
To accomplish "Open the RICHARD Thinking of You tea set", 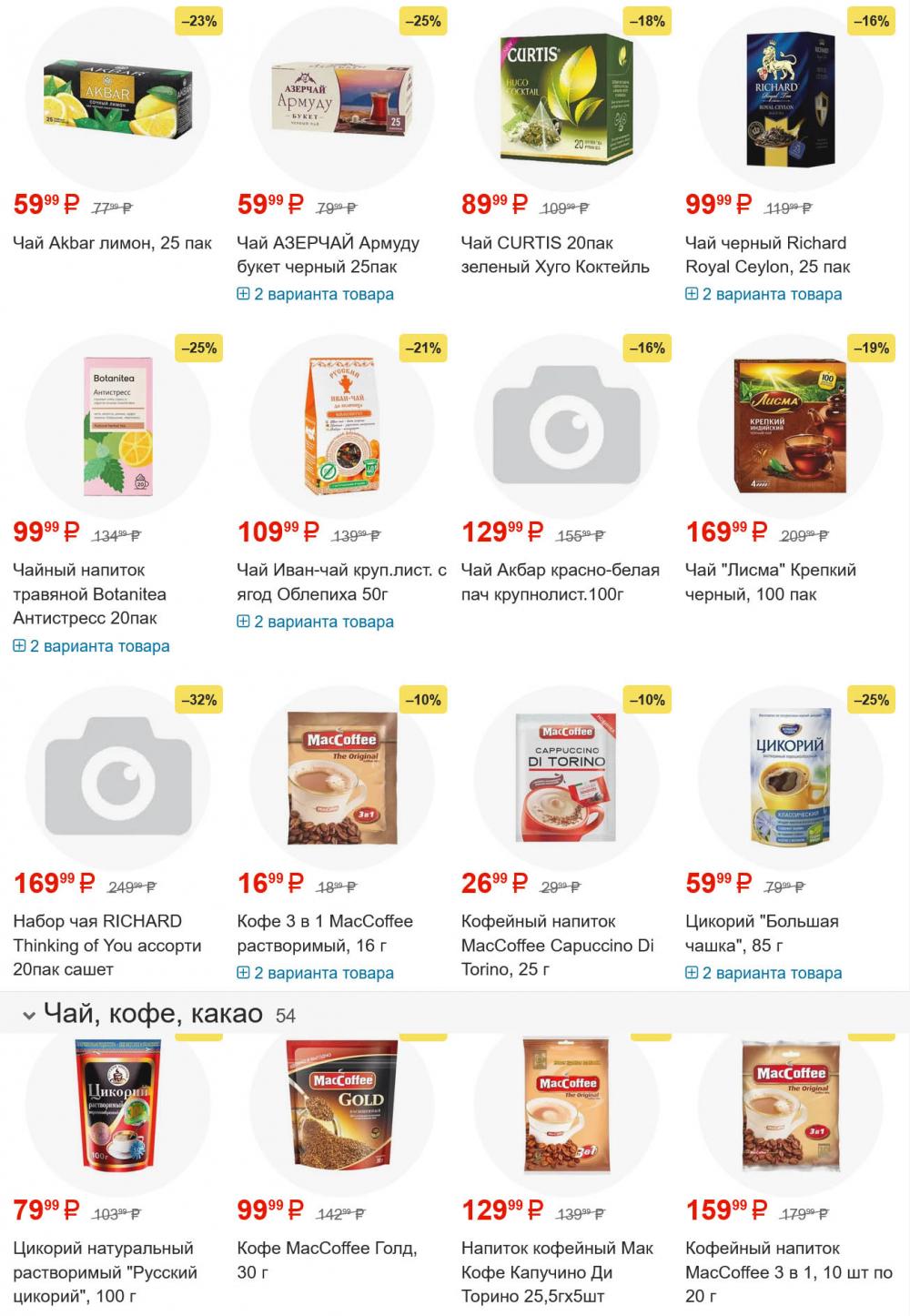I will [x=106, y=945].
